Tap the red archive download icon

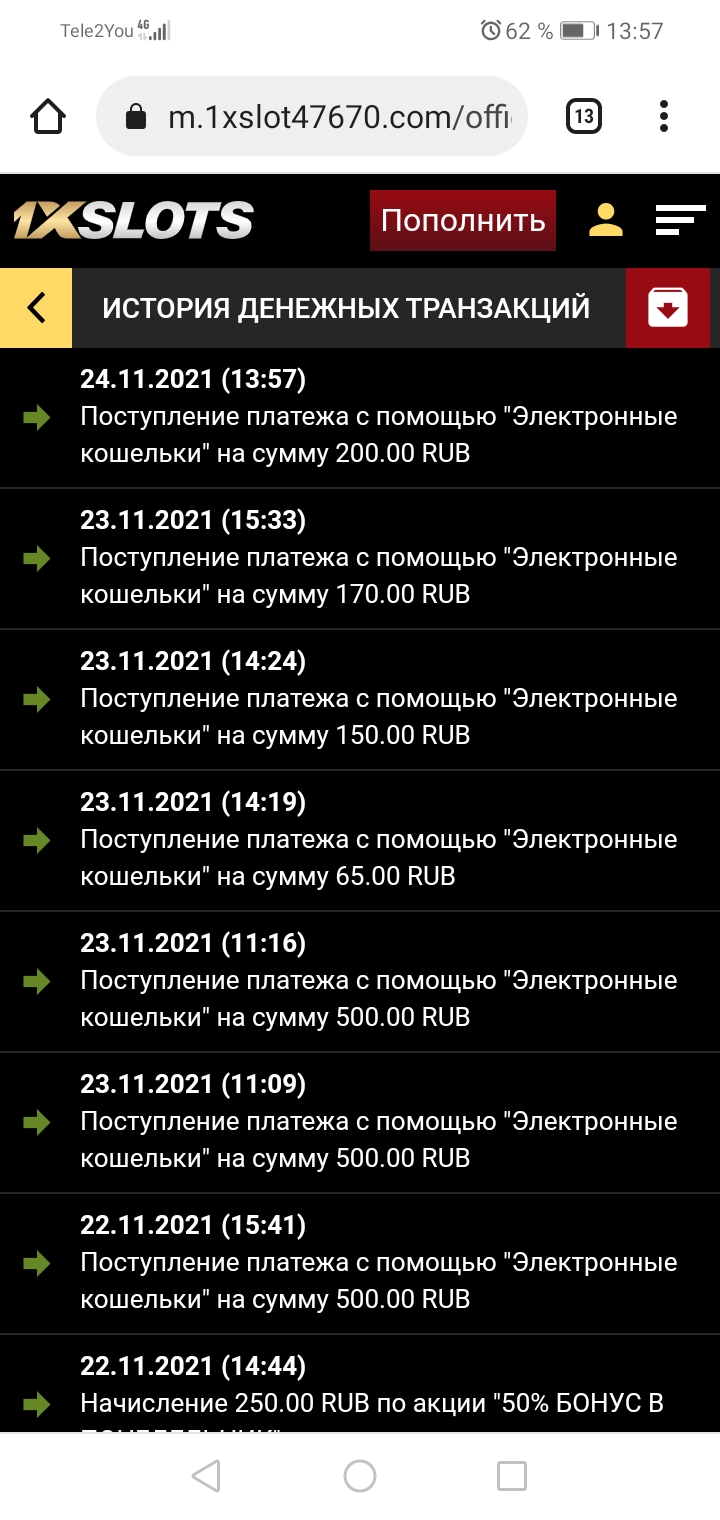668,308
